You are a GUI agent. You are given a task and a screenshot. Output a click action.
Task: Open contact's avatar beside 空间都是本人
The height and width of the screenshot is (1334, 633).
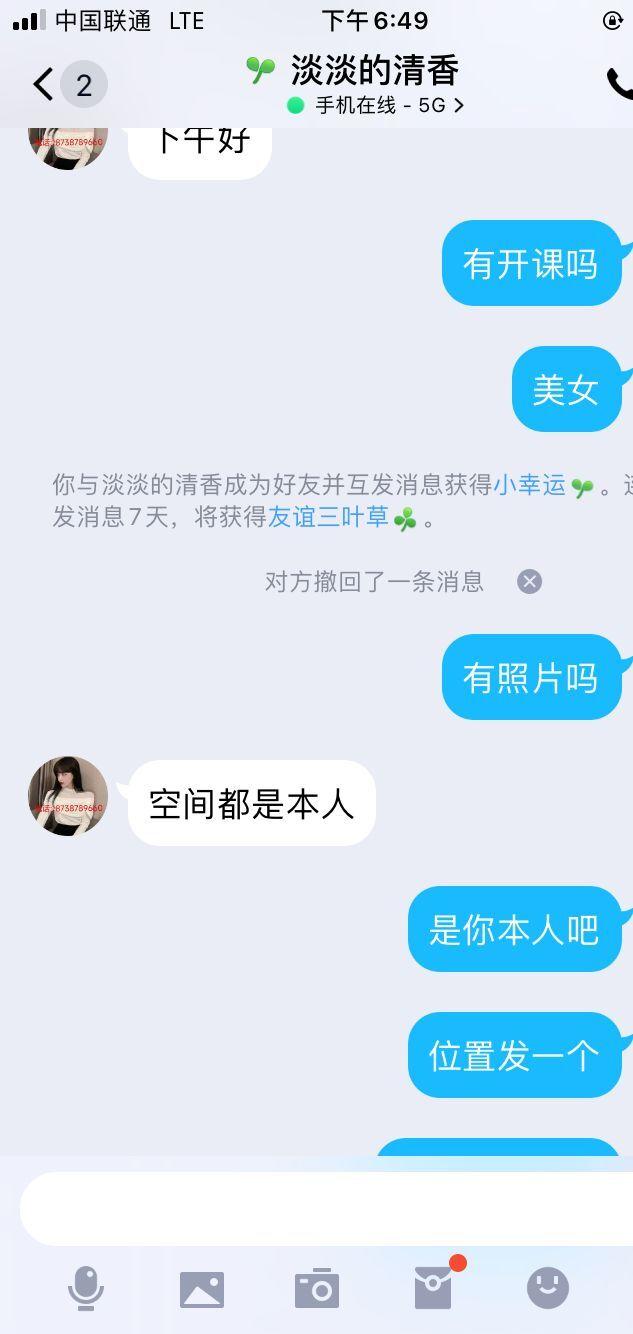tap(68, 796)
